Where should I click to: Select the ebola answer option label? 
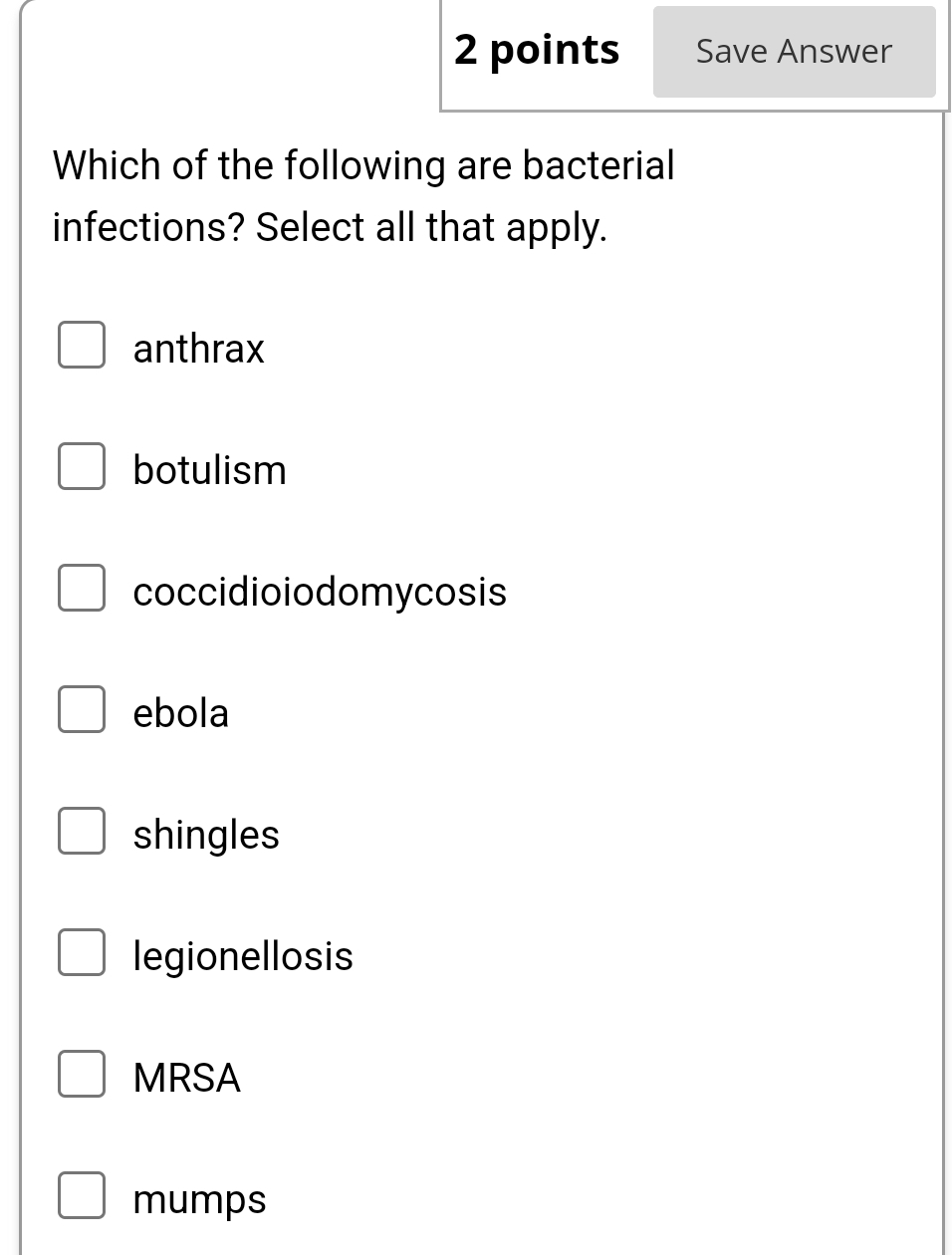(180, 712)
